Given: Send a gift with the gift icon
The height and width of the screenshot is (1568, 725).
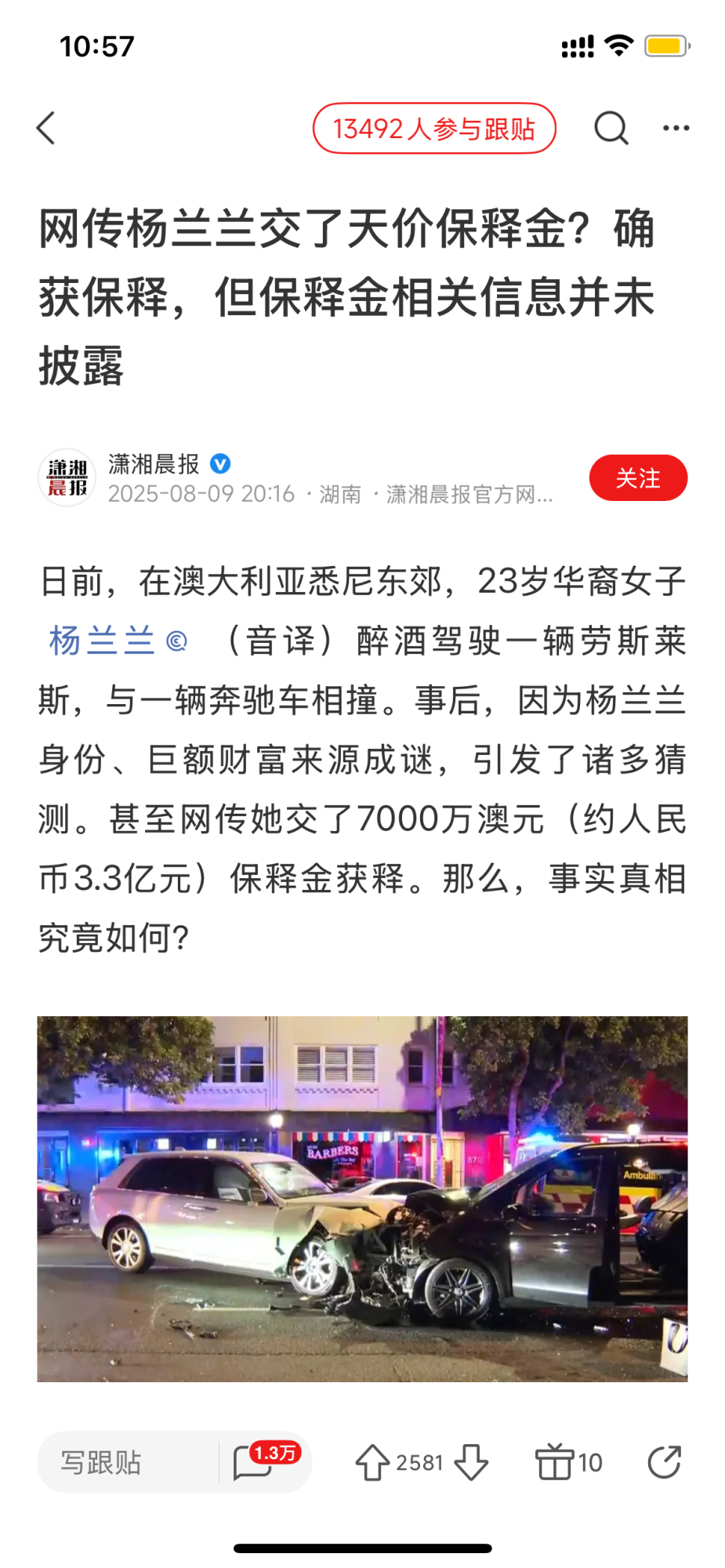Looking at the screenshot, I should 555,1462.
